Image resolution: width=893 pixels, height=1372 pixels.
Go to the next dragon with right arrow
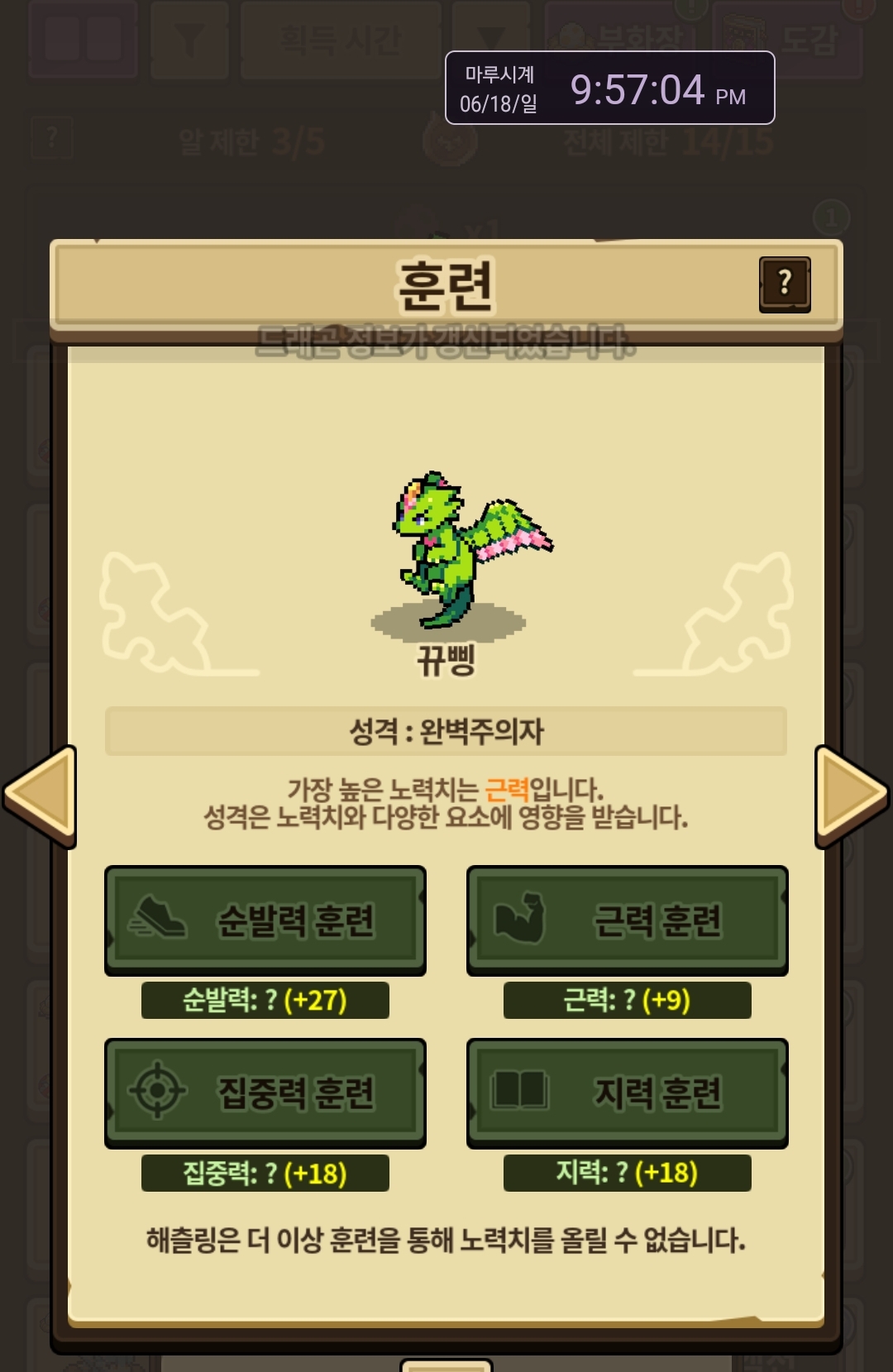coord(851,796)
